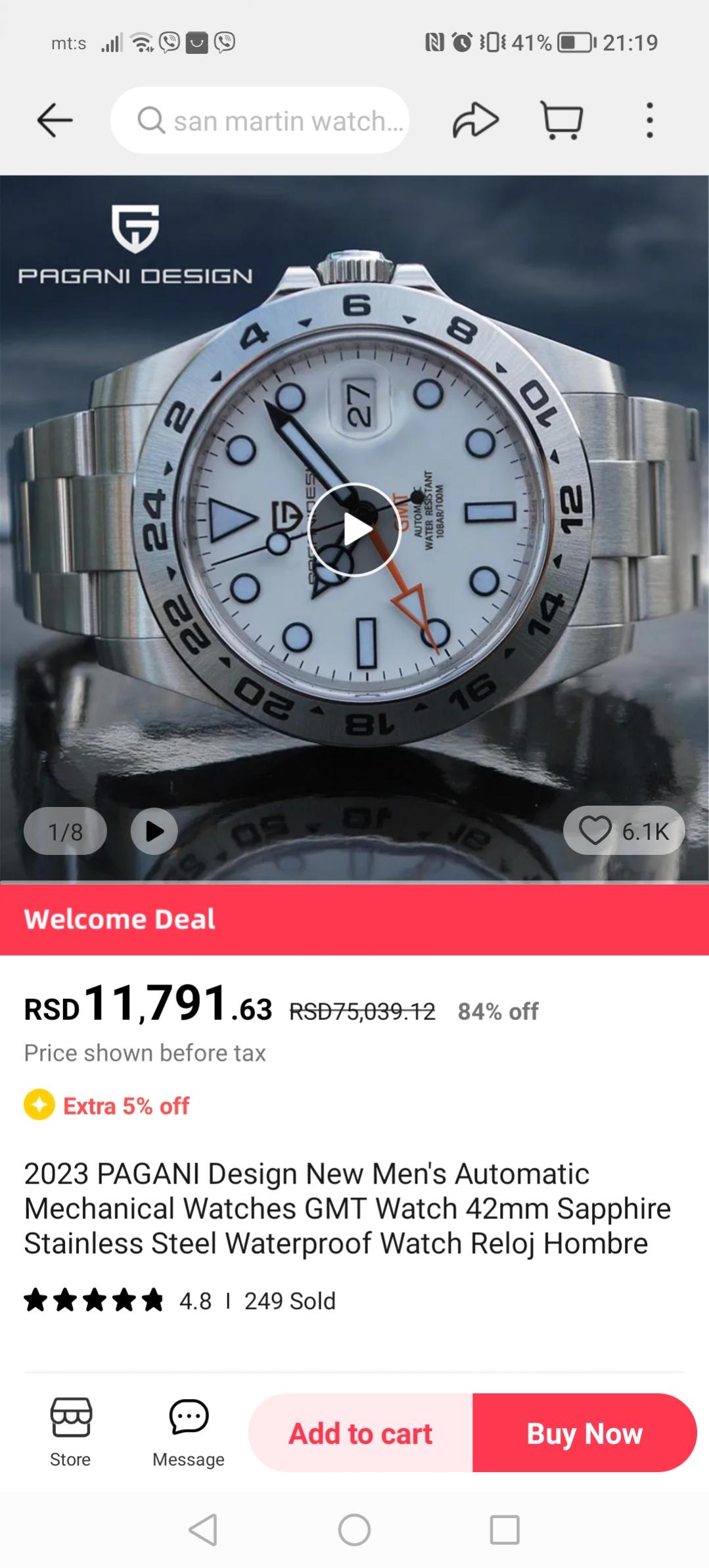Go back using the top arrow
Image resolution: width=709 pixels, height=1568 pixels.
[x=55, y=121]
